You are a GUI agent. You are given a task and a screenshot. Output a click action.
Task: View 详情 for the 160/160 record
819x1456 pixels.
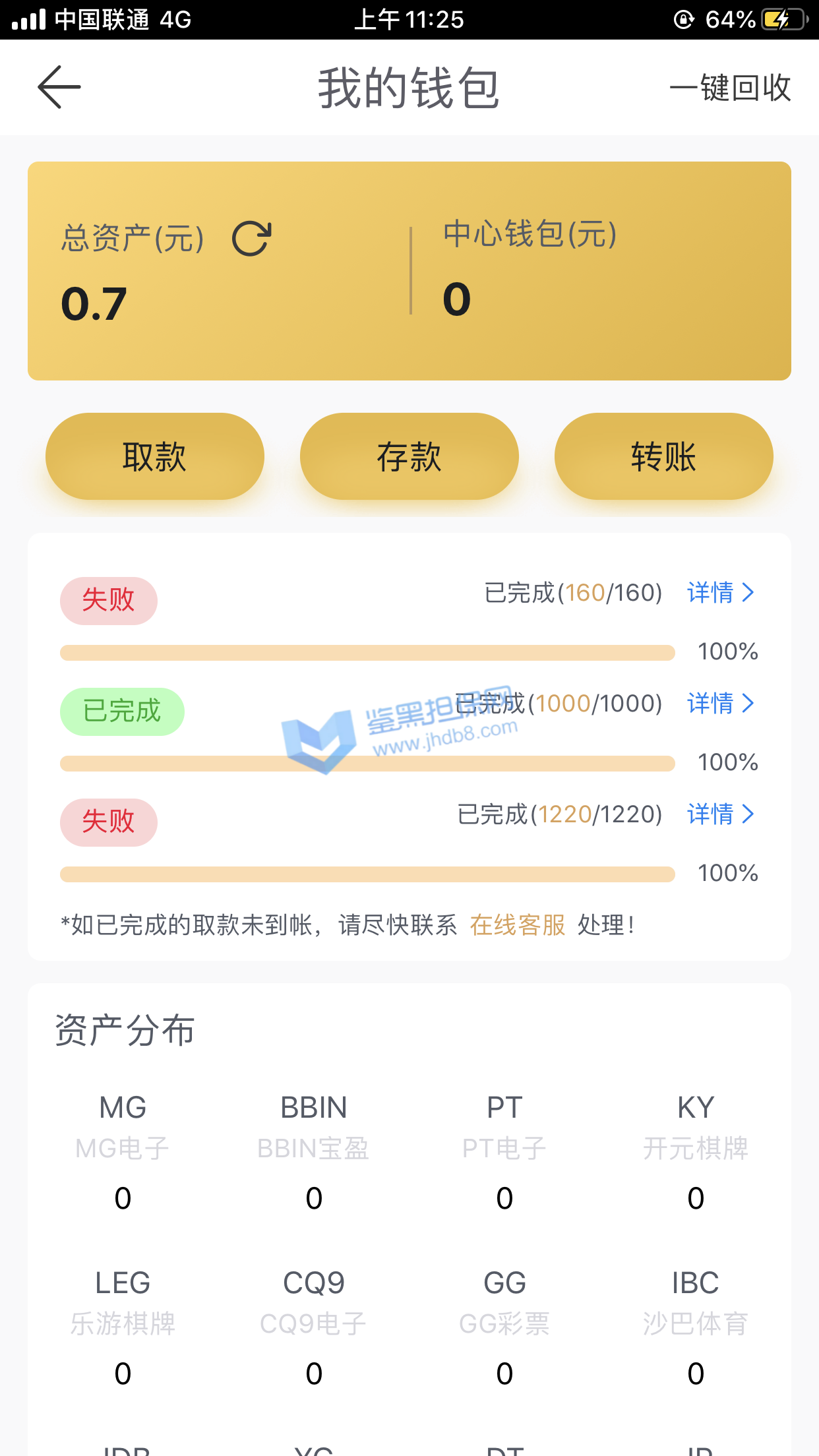click(720, 593)
